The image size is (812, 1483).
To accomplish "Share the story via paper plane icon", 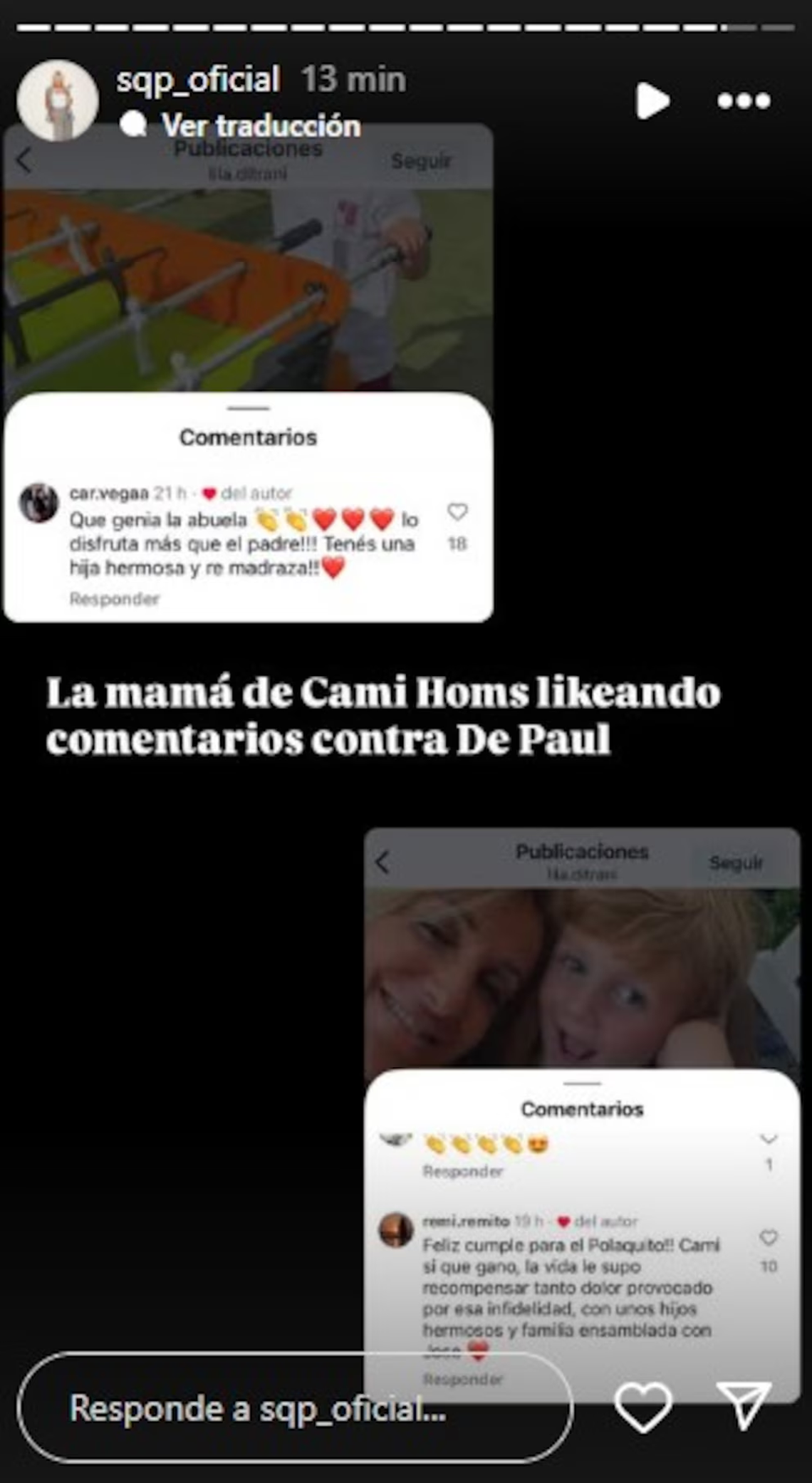I will 744,1407.
